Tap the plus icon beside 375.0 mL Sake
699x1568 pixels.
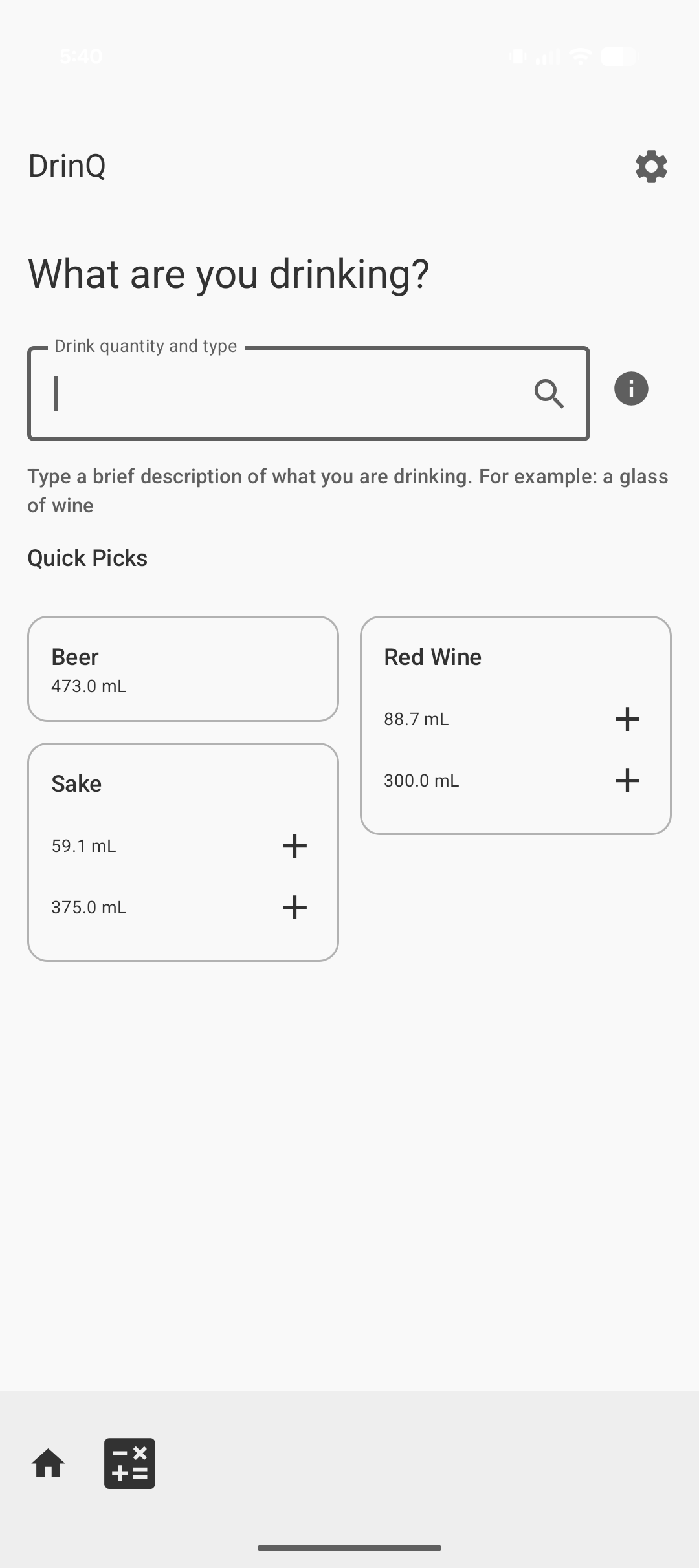click(x=294, y=907)
